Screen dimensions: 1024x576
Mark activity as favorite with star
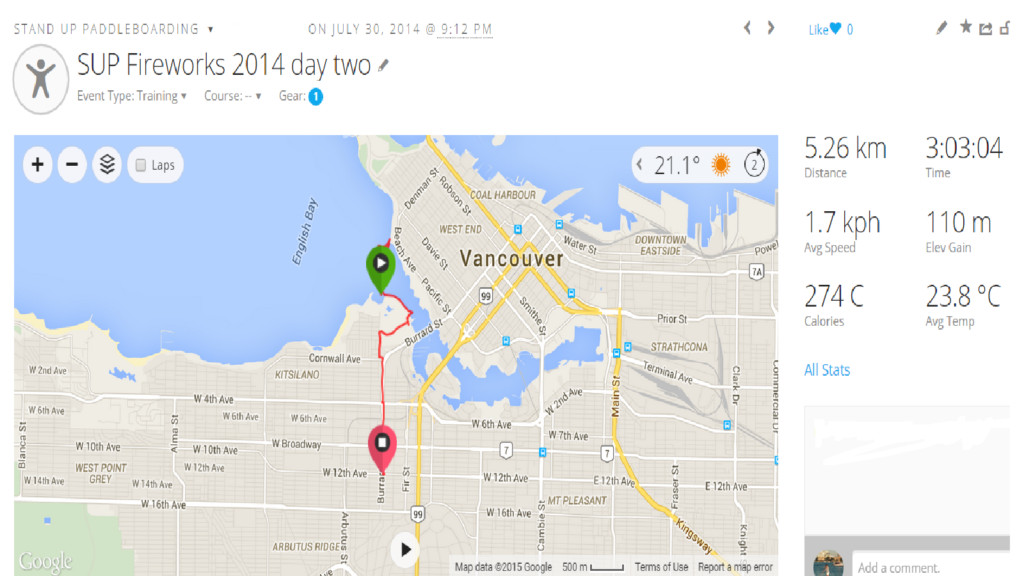tap(965, 28)
